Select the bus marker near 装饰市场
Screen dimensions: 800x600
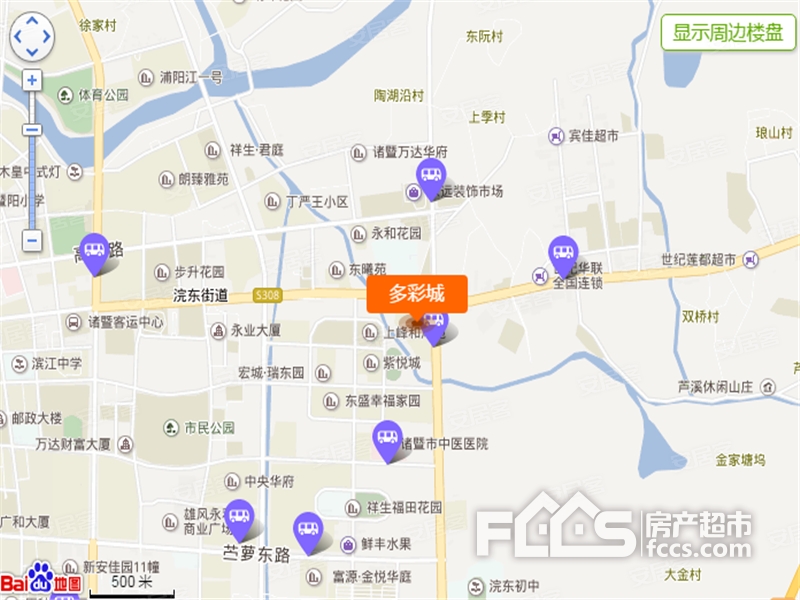[430, 176]
